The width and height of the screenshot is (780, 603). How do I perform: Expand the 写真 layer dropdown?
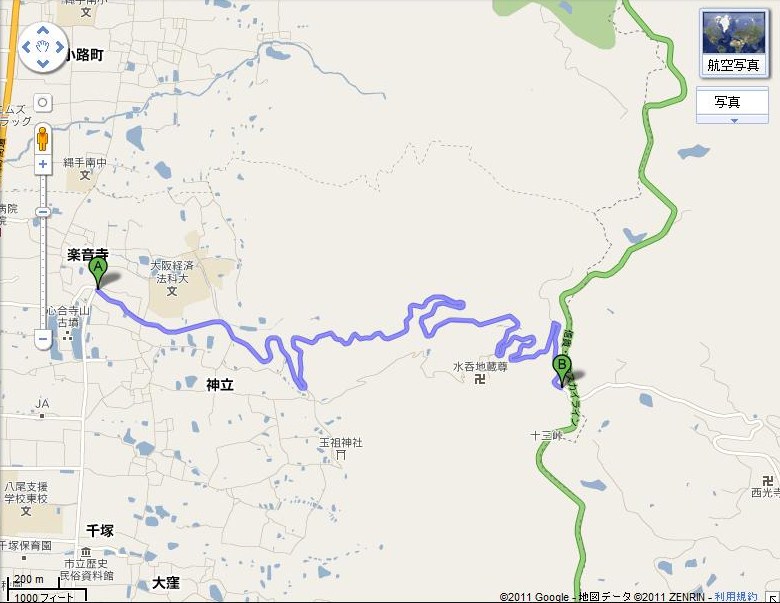coord(734,103)
